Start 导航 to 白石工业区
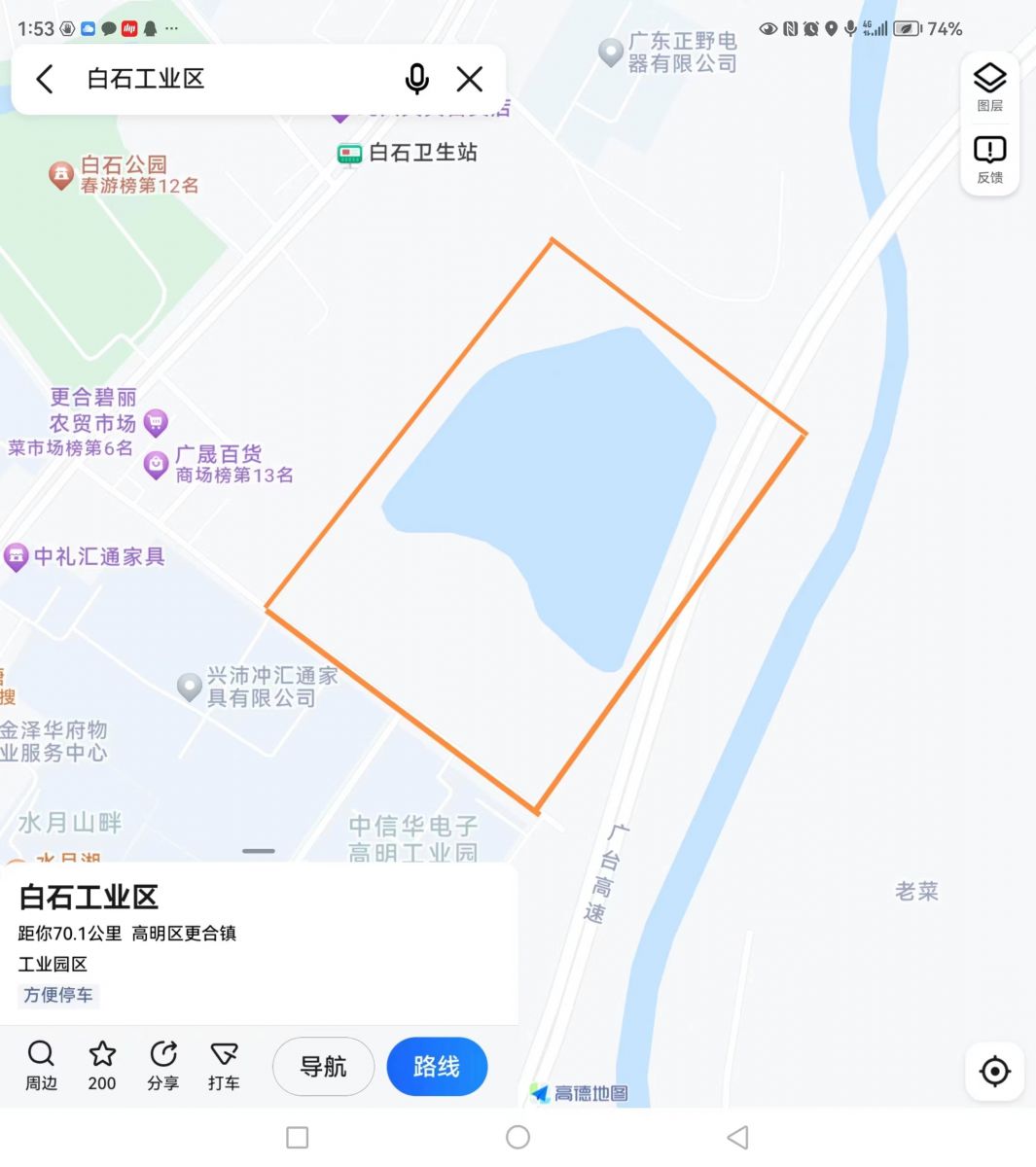Image resolution: width=1036 pixels, height=1167 pixels. click(323, 1067)
